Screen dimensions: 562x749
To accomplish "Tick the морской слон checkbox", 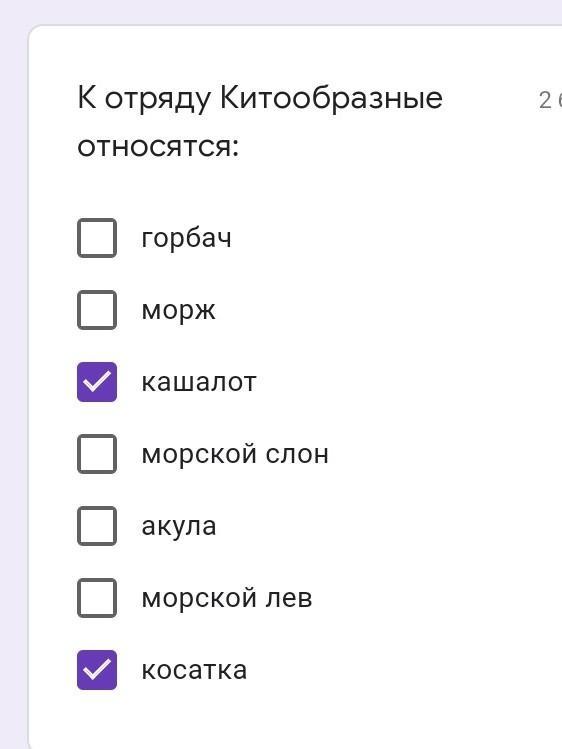I will pos(97,454).
